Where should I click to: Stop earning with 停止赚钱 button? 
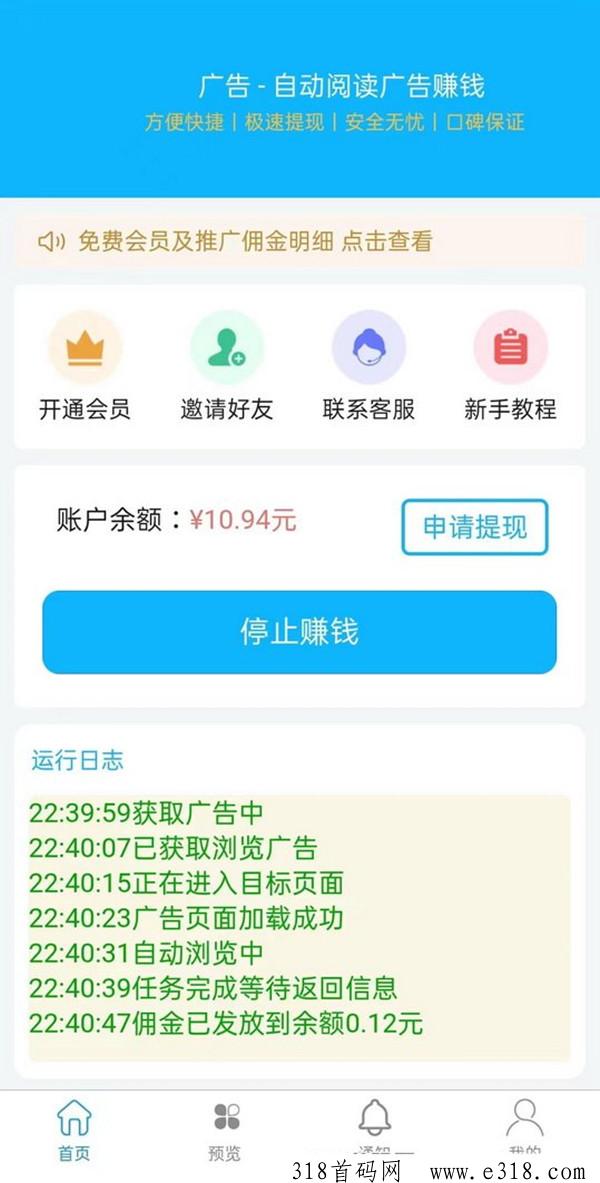(300, 632)
